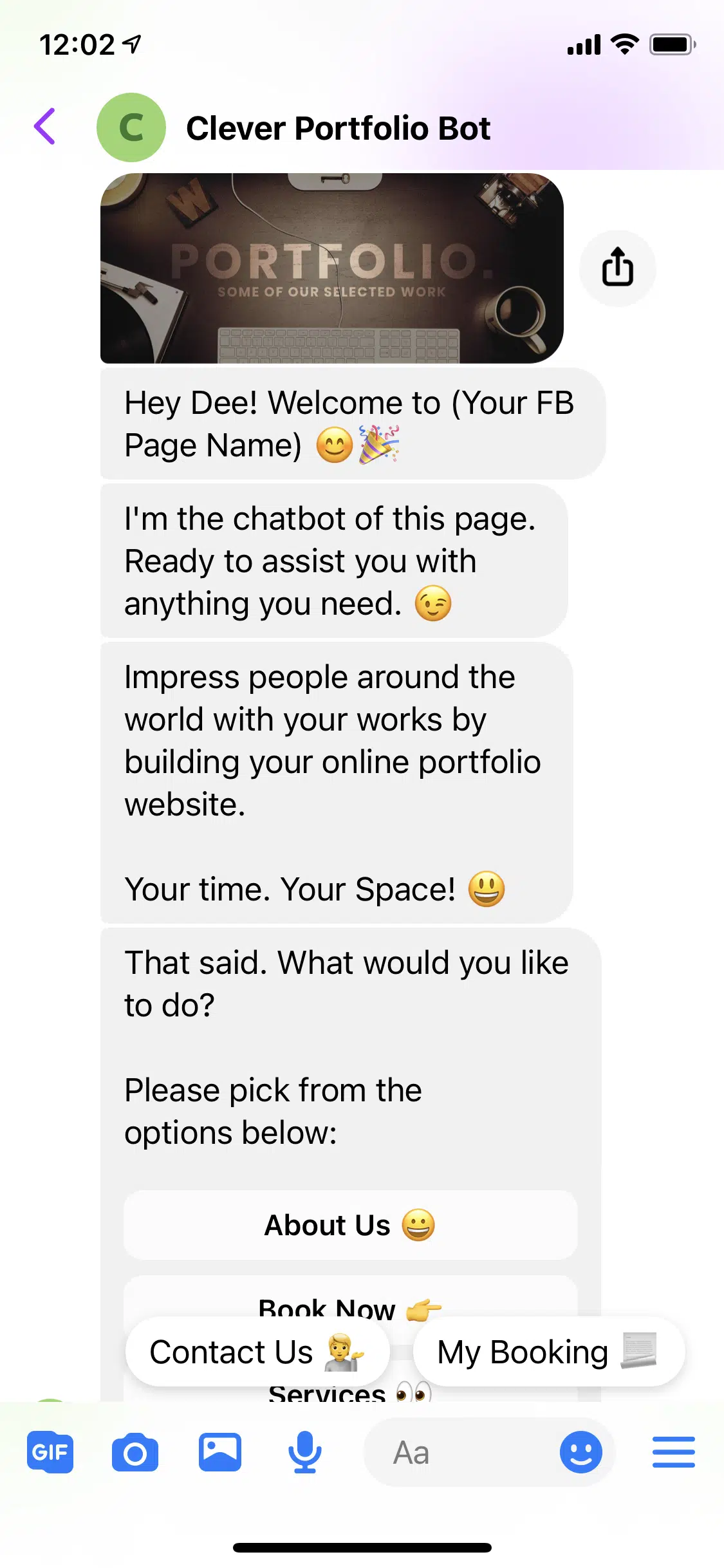Choose the Contact Us quick reply
This screenshot has width=724, height=1568.
[257, 1352]
